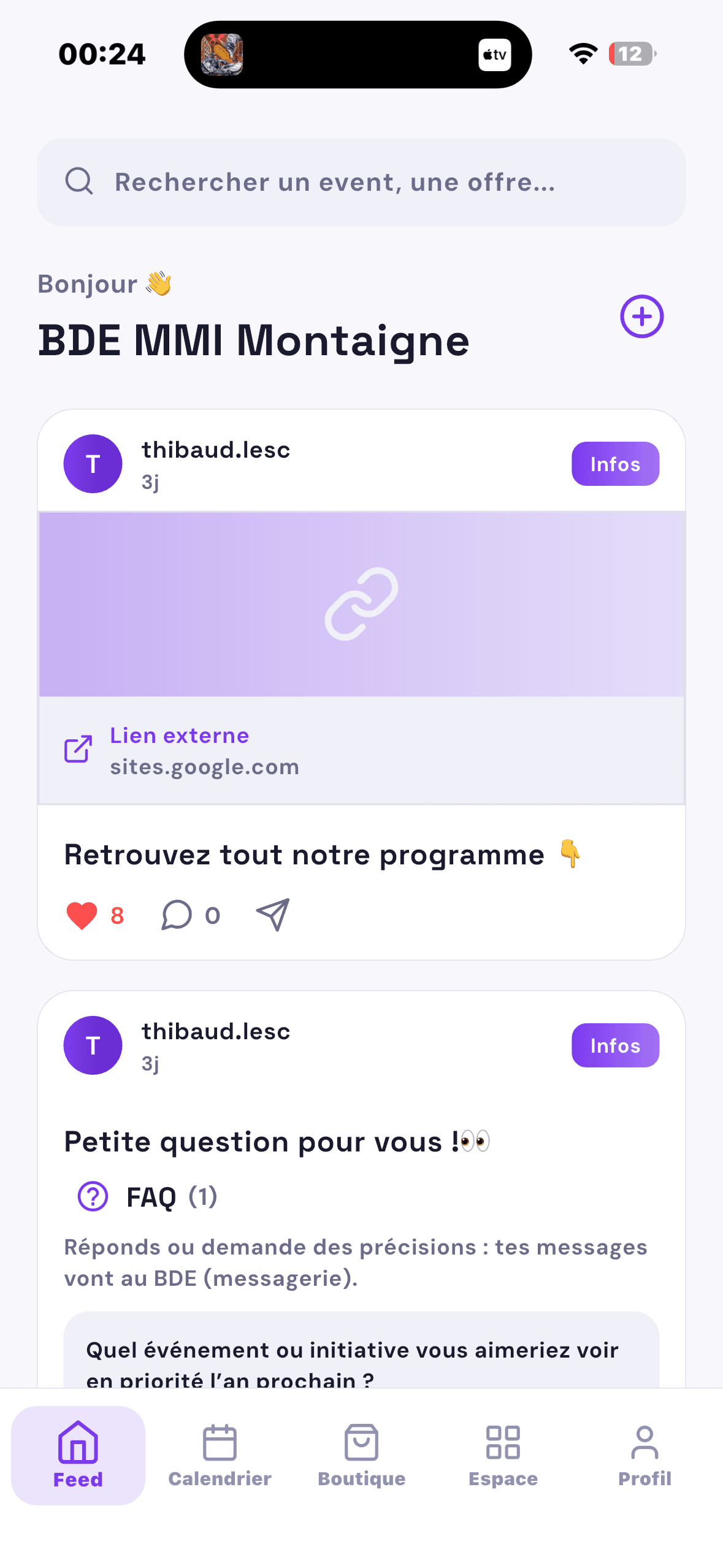Open the FAQ question mark icon
The height and width of the screenshot is (1568, 723).
[92, 1196]
